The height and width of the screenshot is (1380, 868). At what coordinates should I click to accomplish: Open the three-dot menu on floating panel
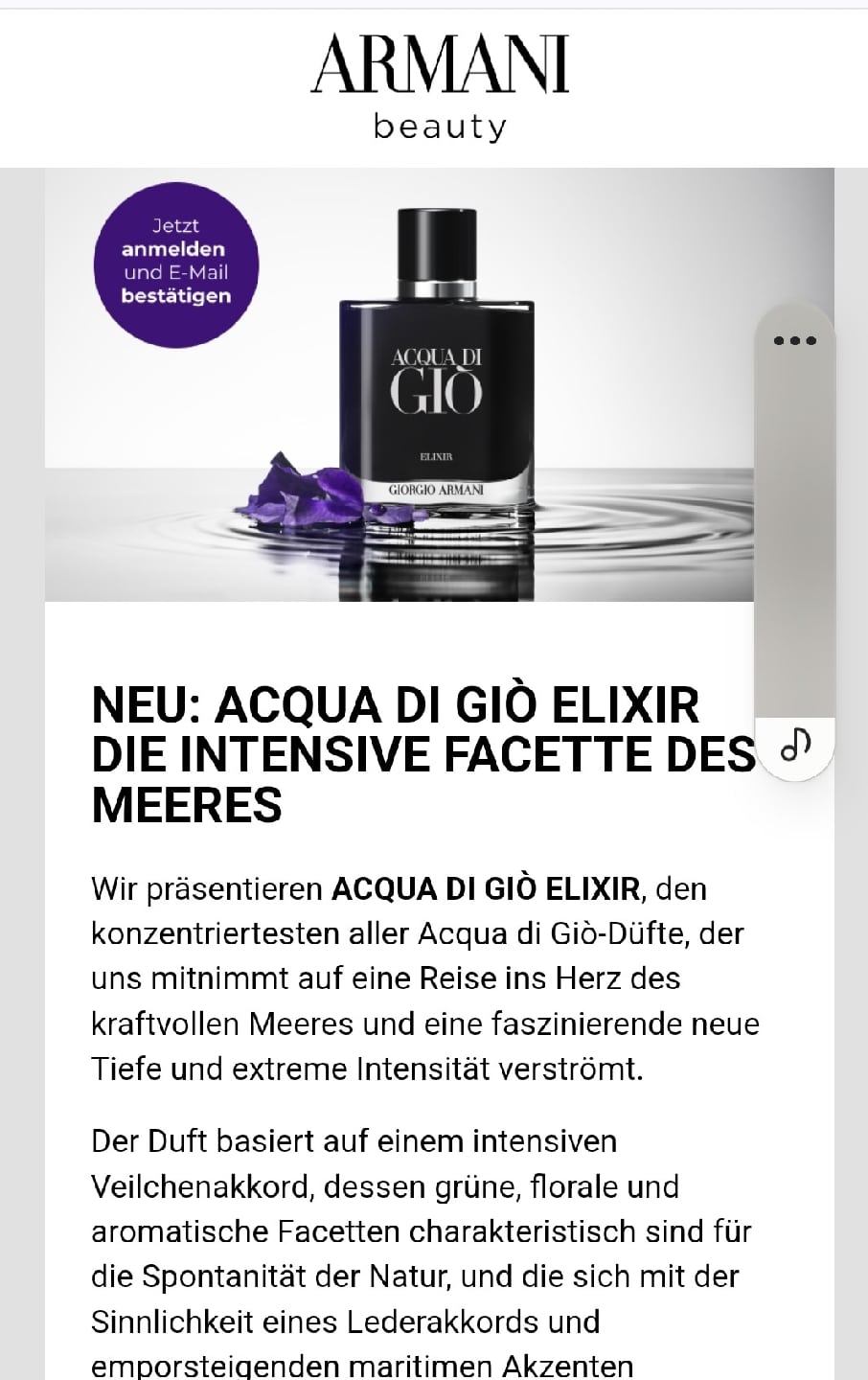point(794,340)
